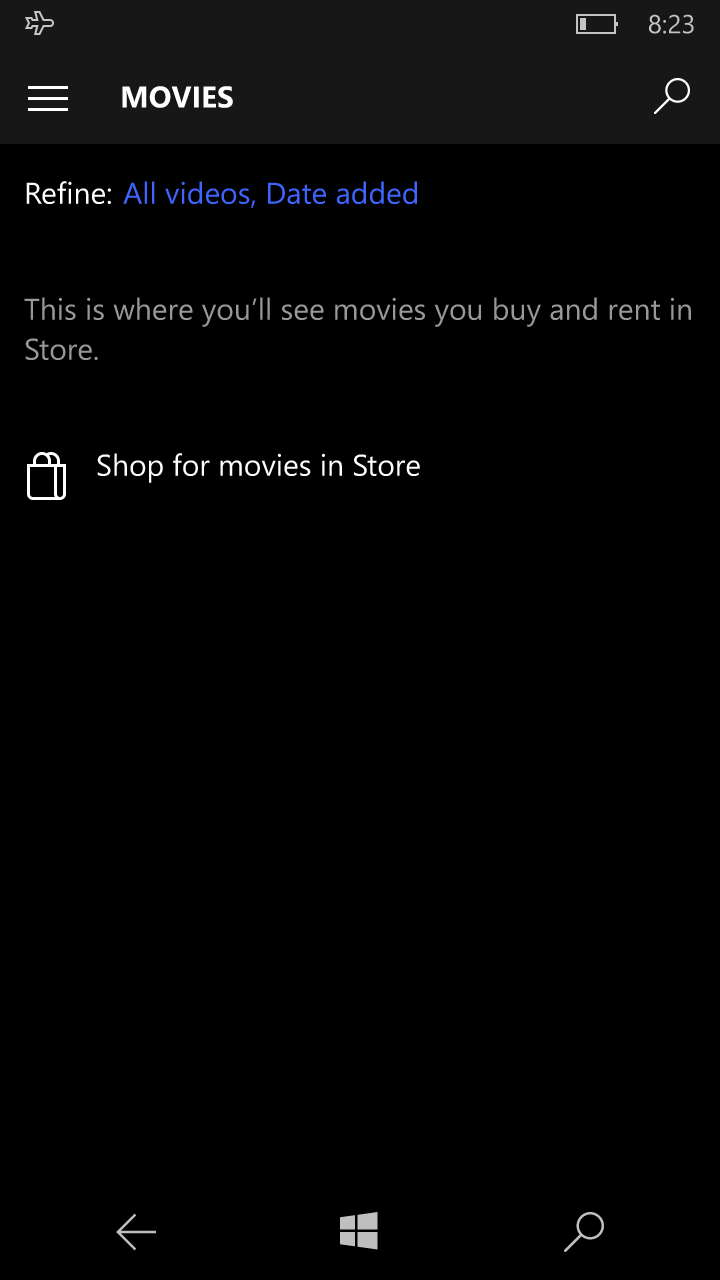Image resolution: width=720 pixels, height=1280 pixels.
Task: Tap the search icon in the Movies header
Action: (672, 96)
